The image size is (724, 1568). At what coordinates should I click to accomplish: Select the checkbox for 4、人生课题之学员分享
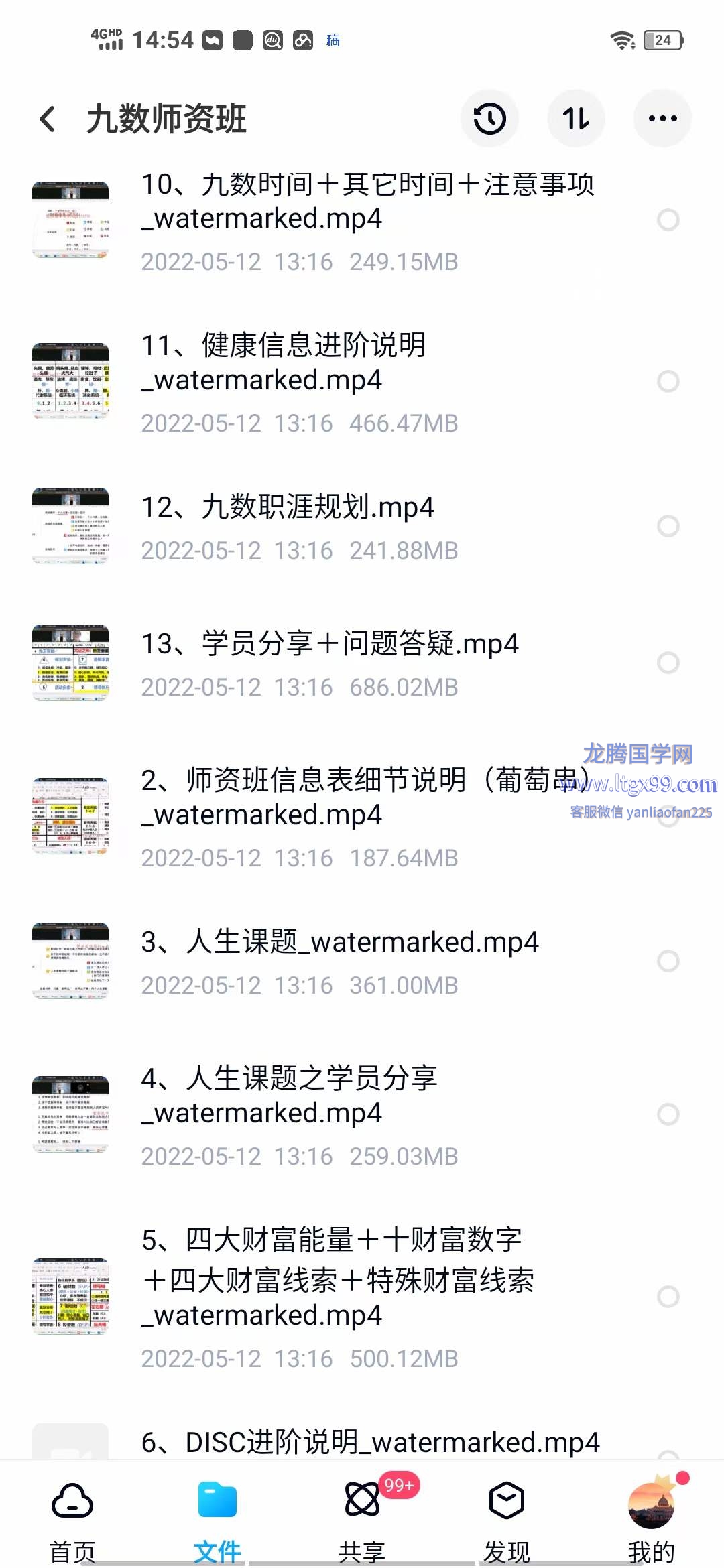pos(668,1114)
